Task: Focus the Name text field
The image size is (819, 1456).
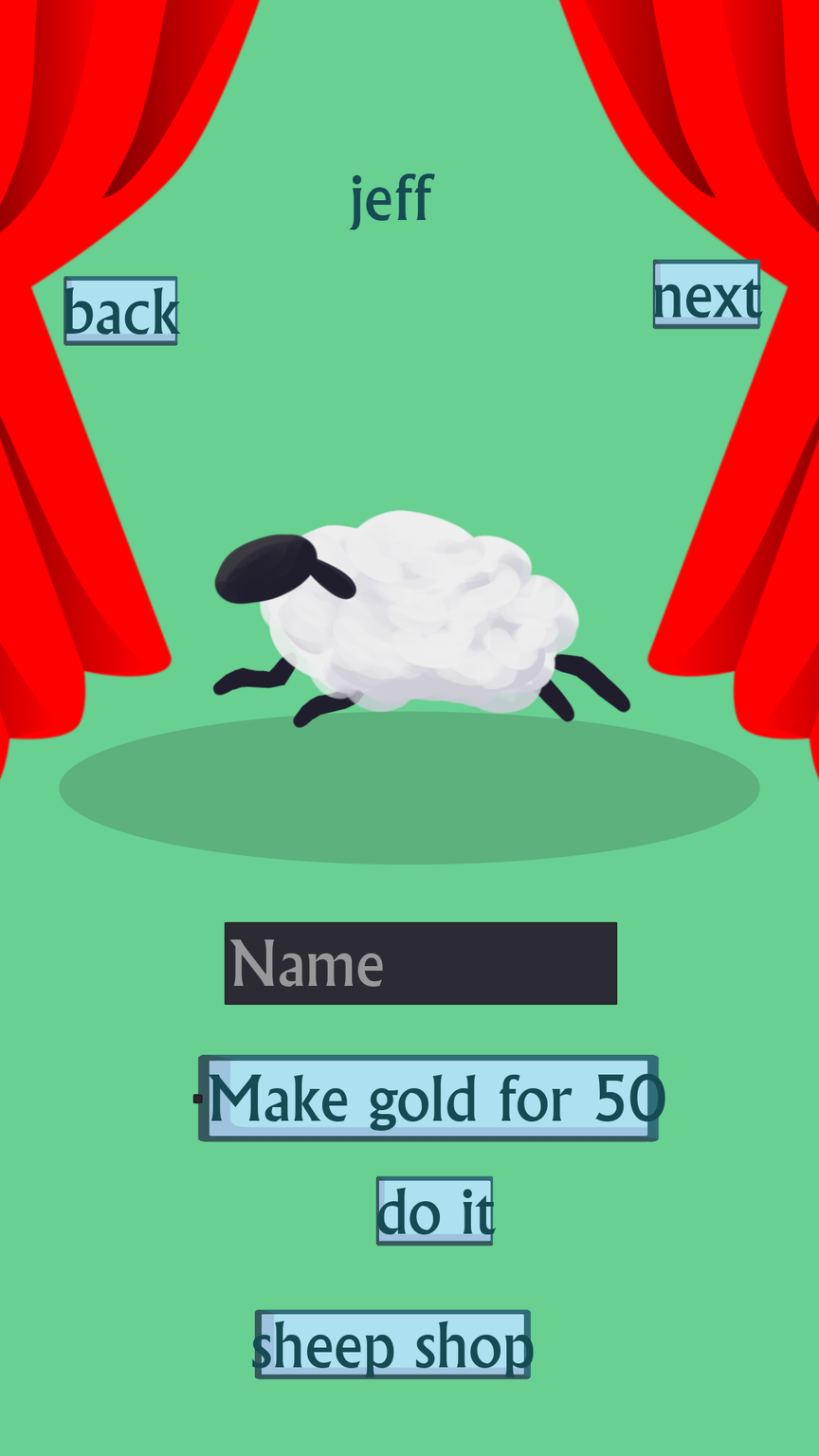Action: tap(420, 963)
